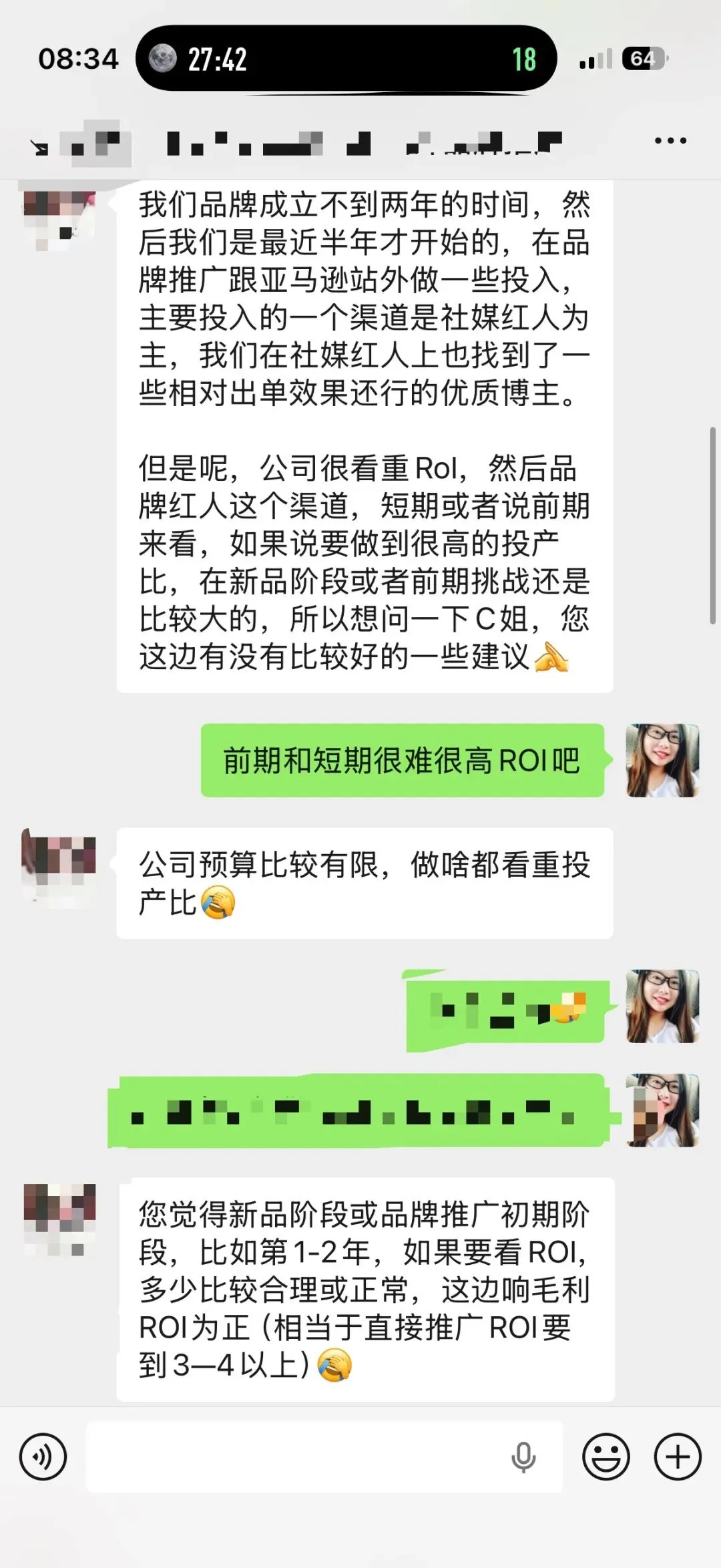Tap the microphone icon in the input box
The height and width of the screenshot is (1568, 721).
[523, 1457]
